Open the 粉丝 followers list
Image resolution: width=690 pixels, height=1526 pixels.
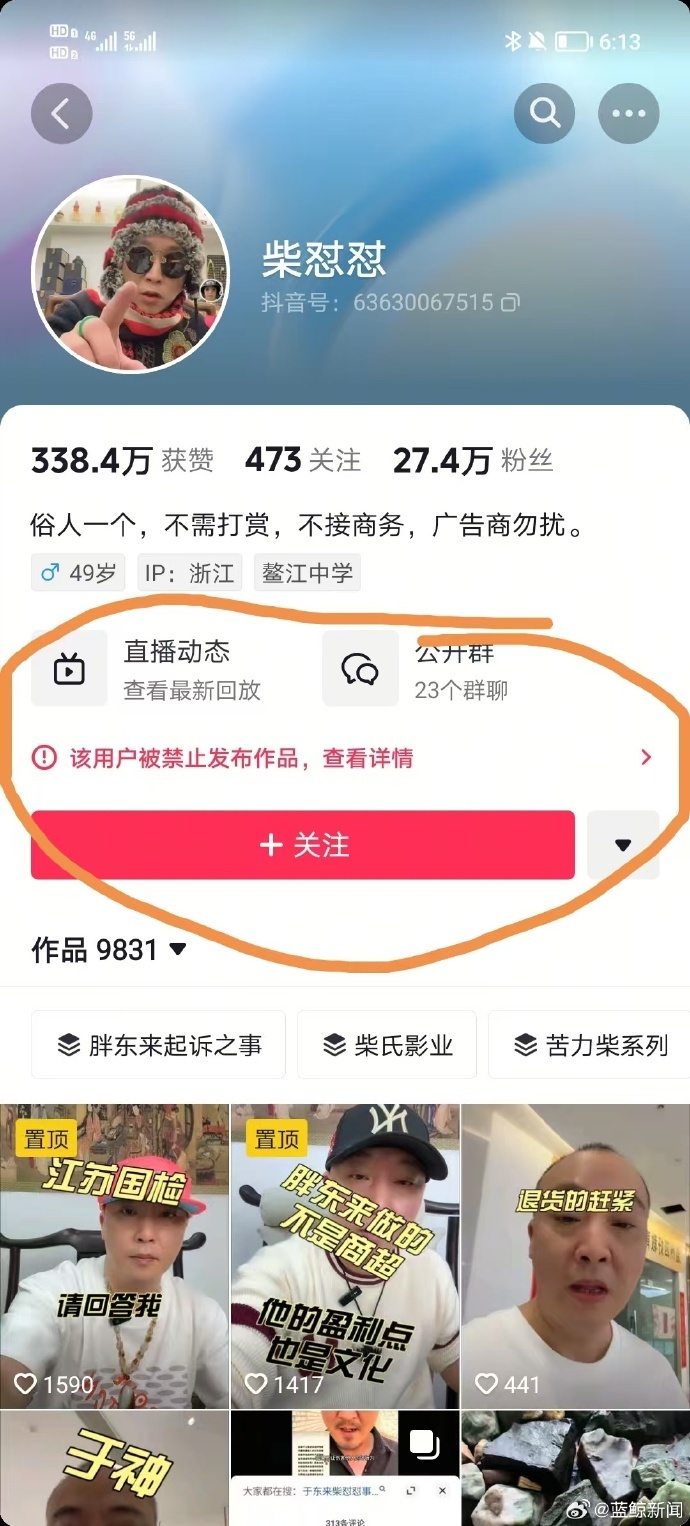tap(472, 460)
